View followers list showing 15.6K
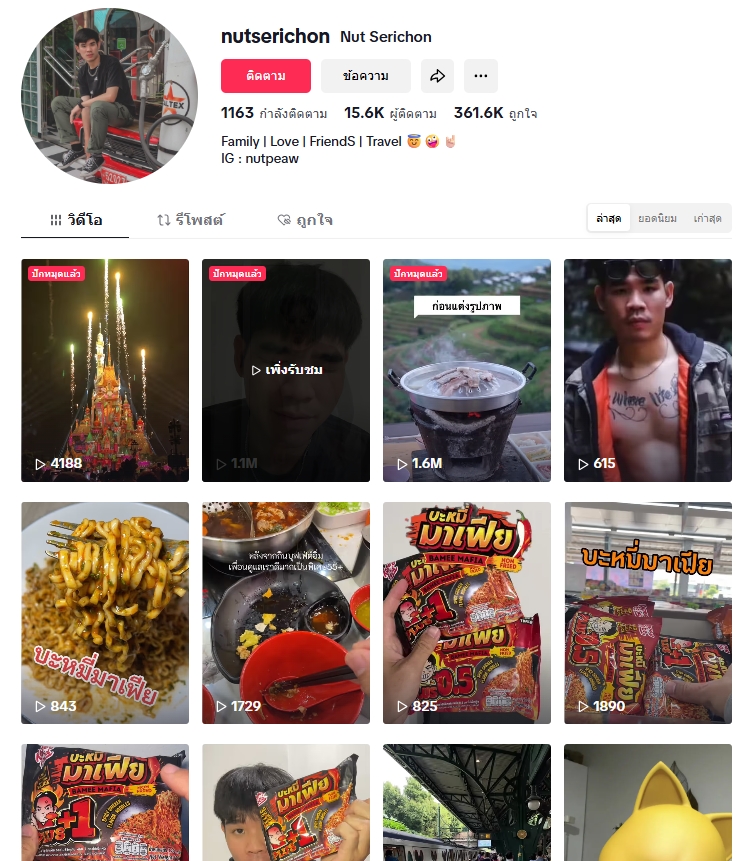The image size is (746, 861). coord(390,114)
